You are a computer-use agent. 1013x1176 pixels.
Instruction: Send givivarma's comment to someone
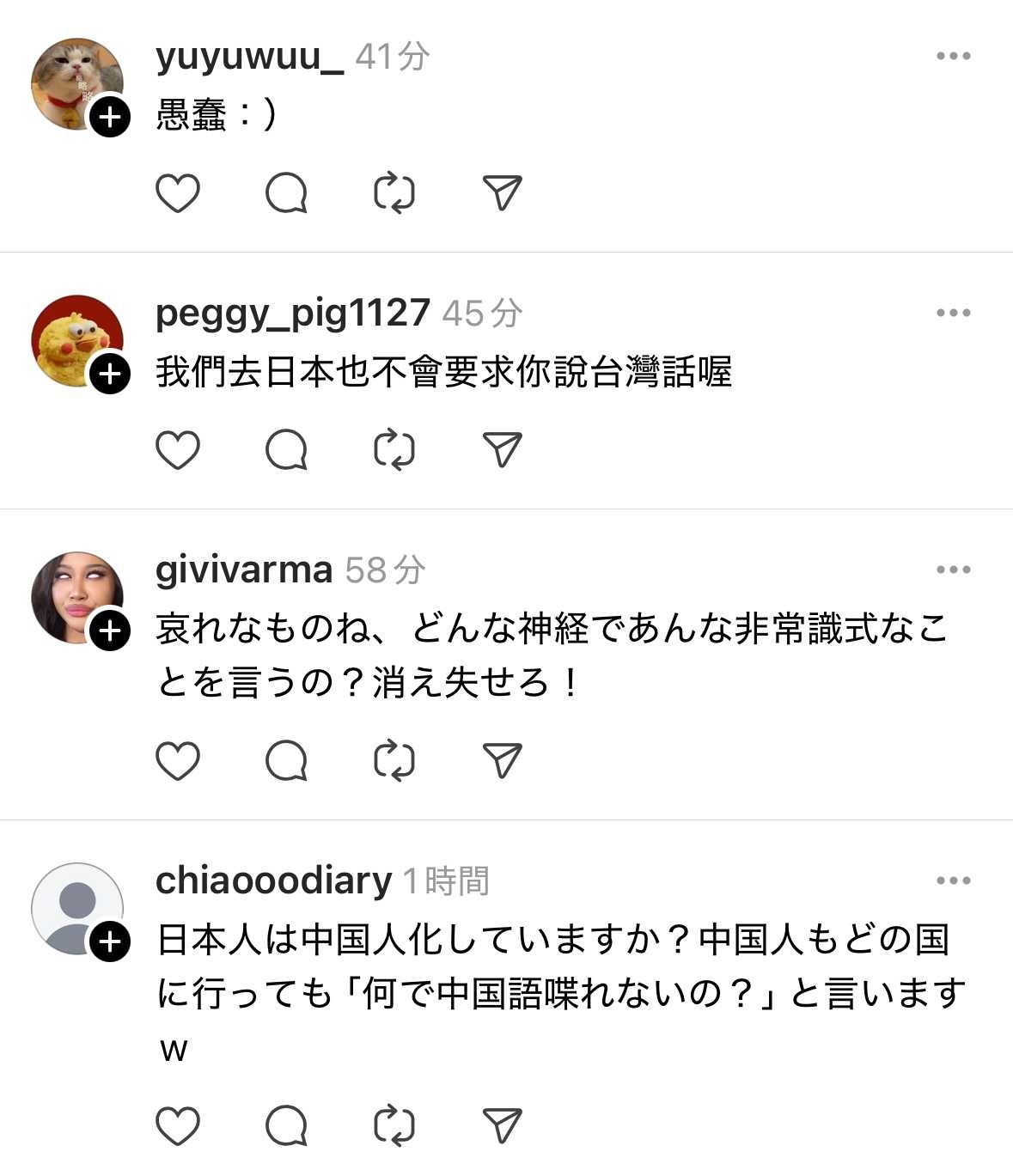click(x=503, y=760)
